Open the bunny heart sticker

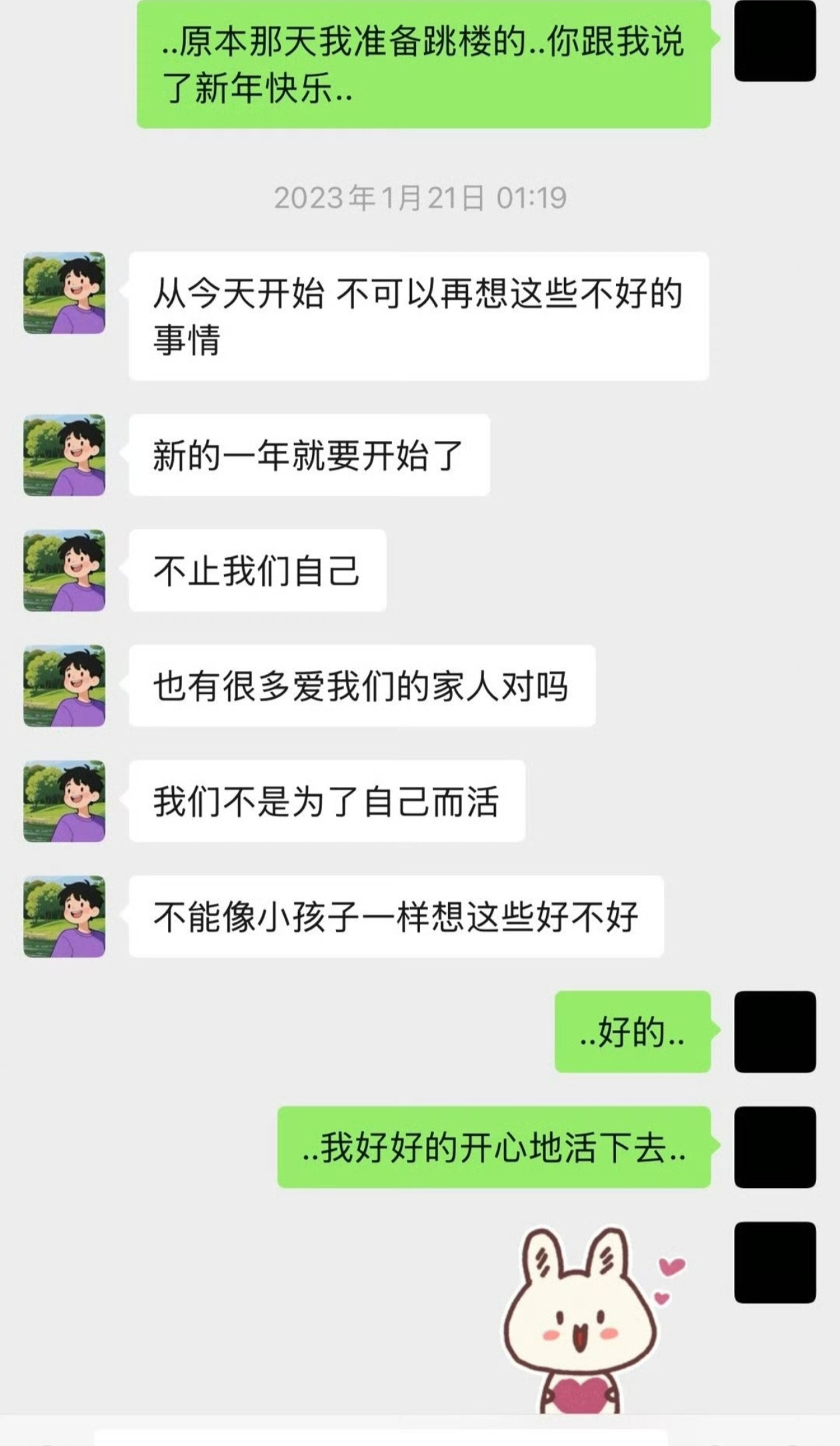click(587, 1319)
